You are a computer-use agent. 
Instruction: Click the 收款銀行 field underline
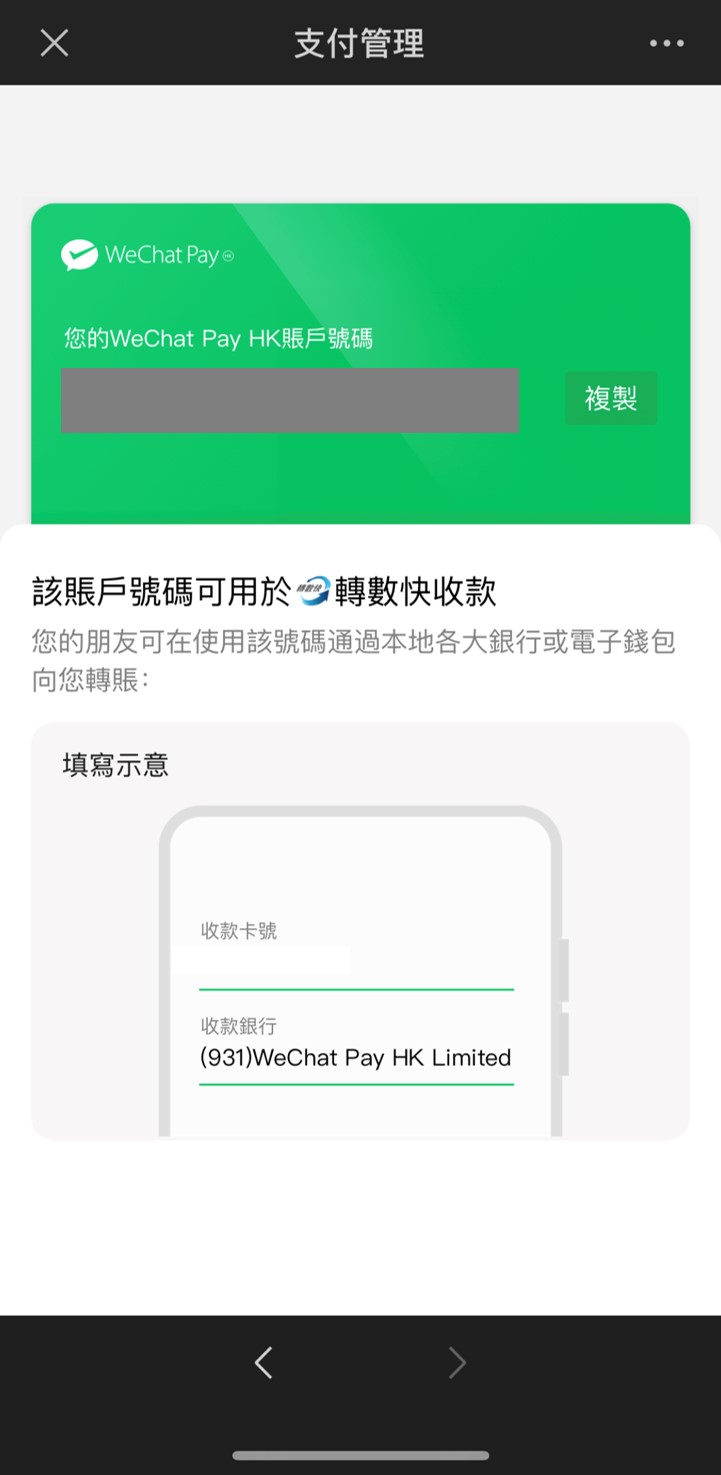click(x=356, y=1081)
